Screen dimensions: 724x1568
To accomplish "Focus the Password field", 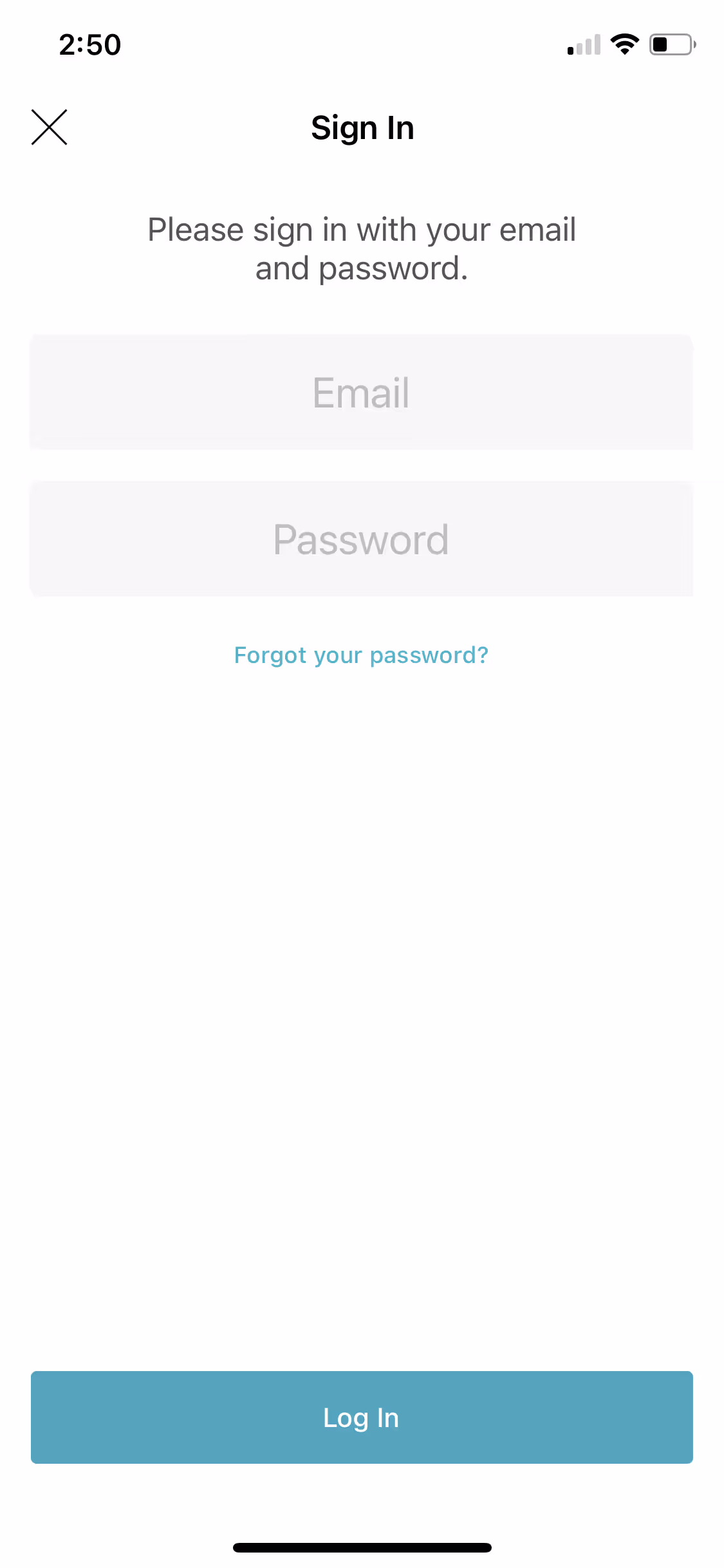I will [362, 539].
